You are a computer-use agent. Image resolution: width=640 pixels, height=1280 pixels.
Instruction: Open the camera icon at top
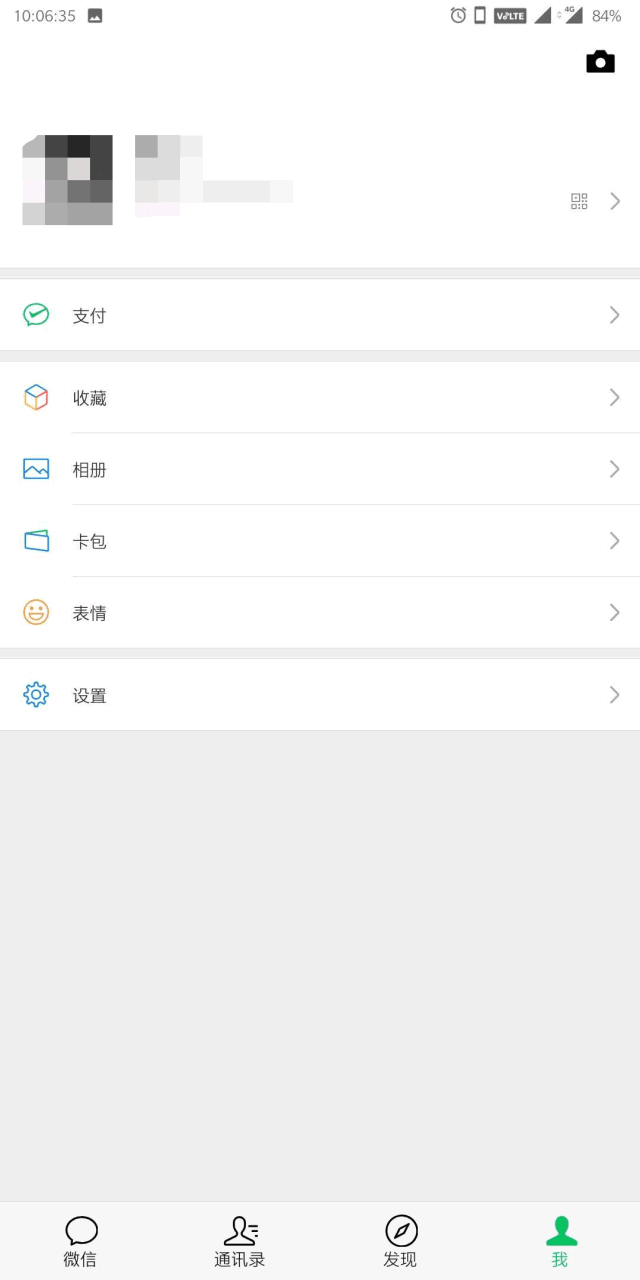(600, 62)
